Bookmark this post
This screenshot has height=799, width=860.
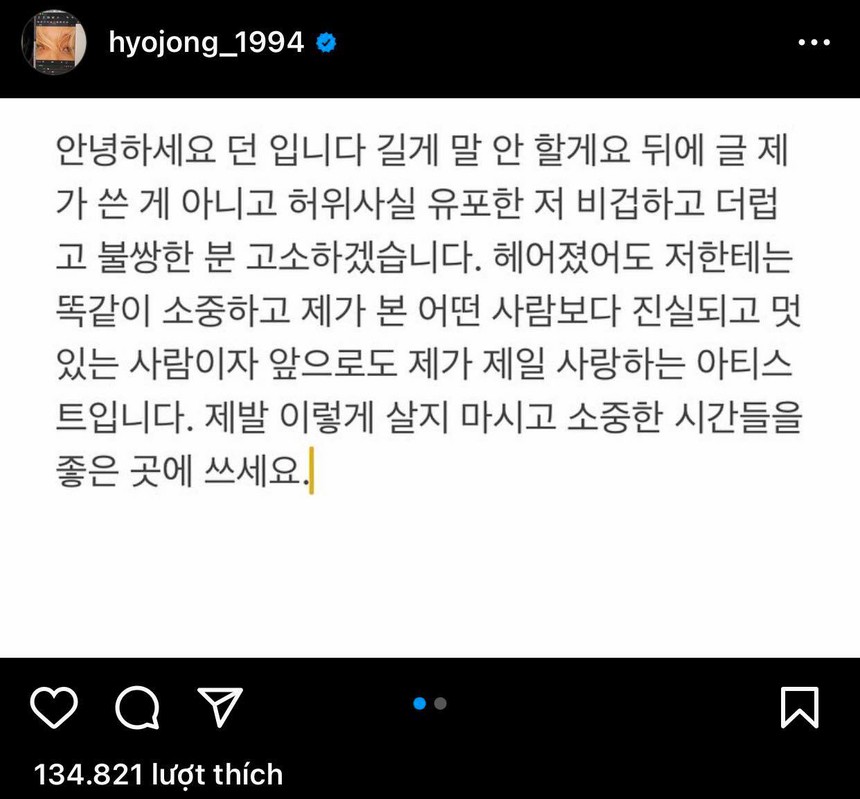pos(800,707)
